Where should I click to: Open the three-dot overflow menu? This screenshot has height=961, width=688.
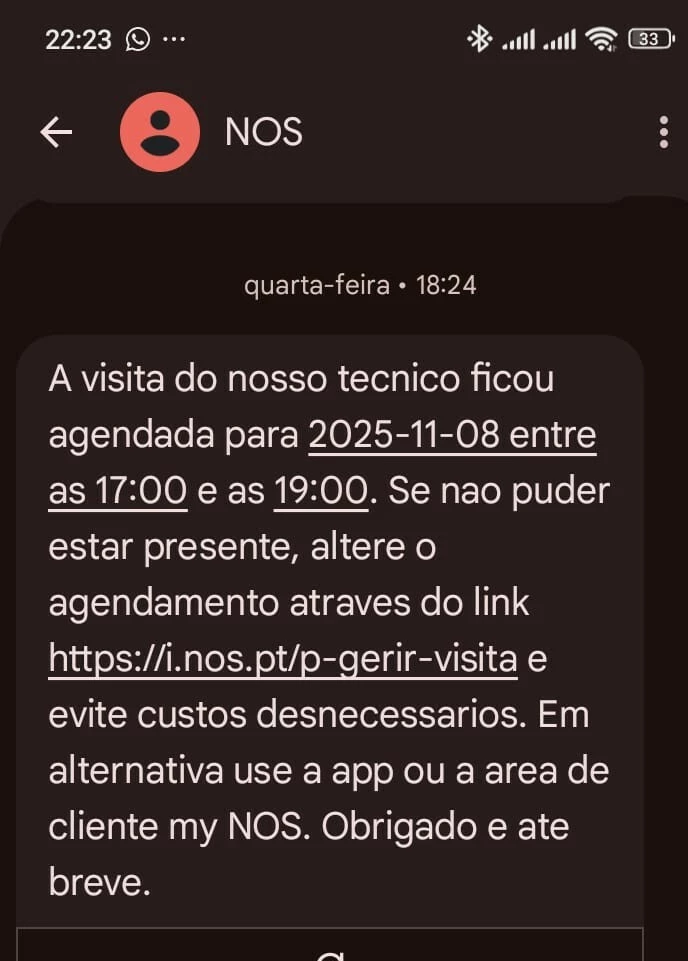tap(664, 132)
